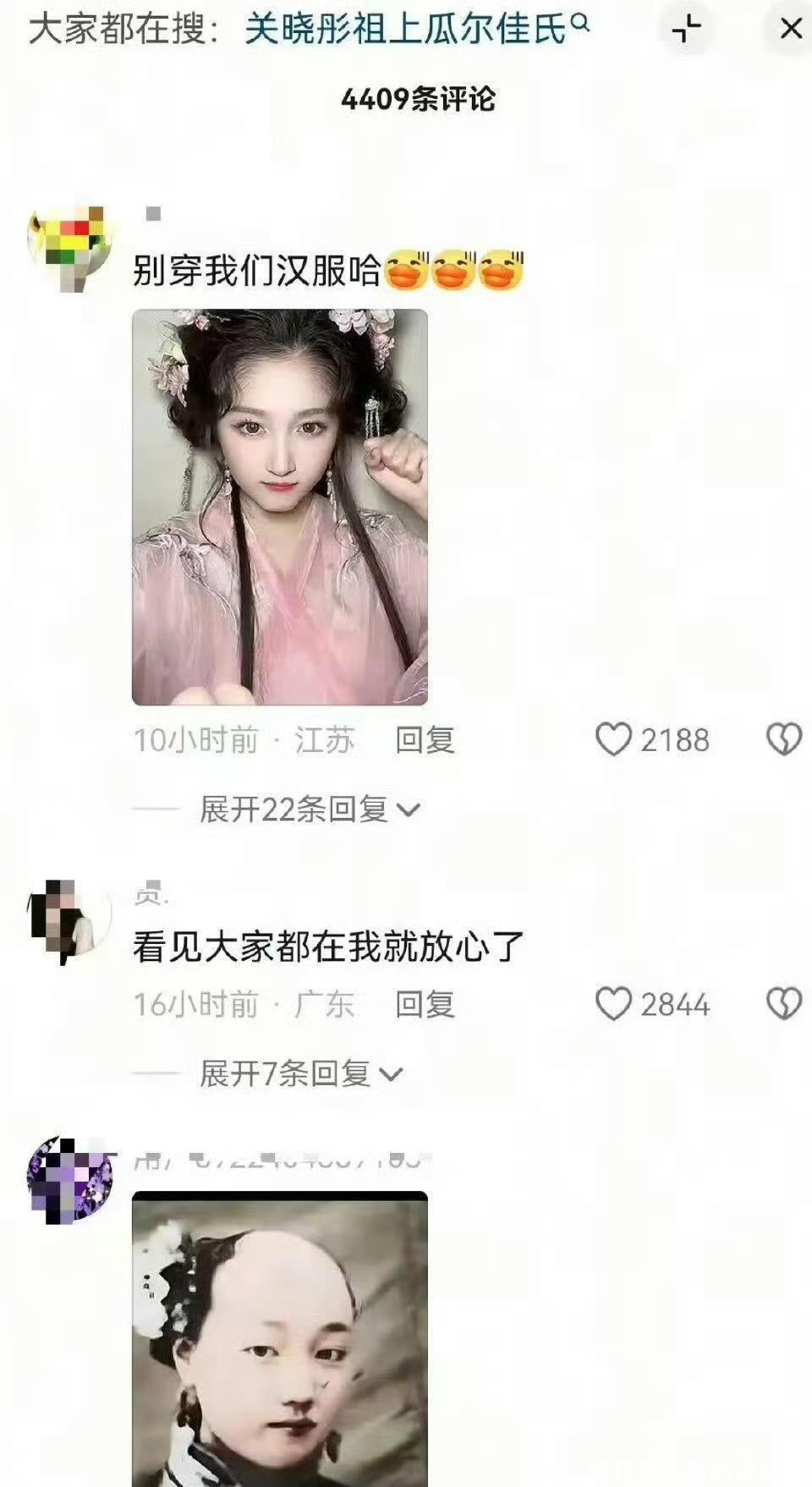Reply to the 别穿我们汉服哈 comment

coord(425,740)
